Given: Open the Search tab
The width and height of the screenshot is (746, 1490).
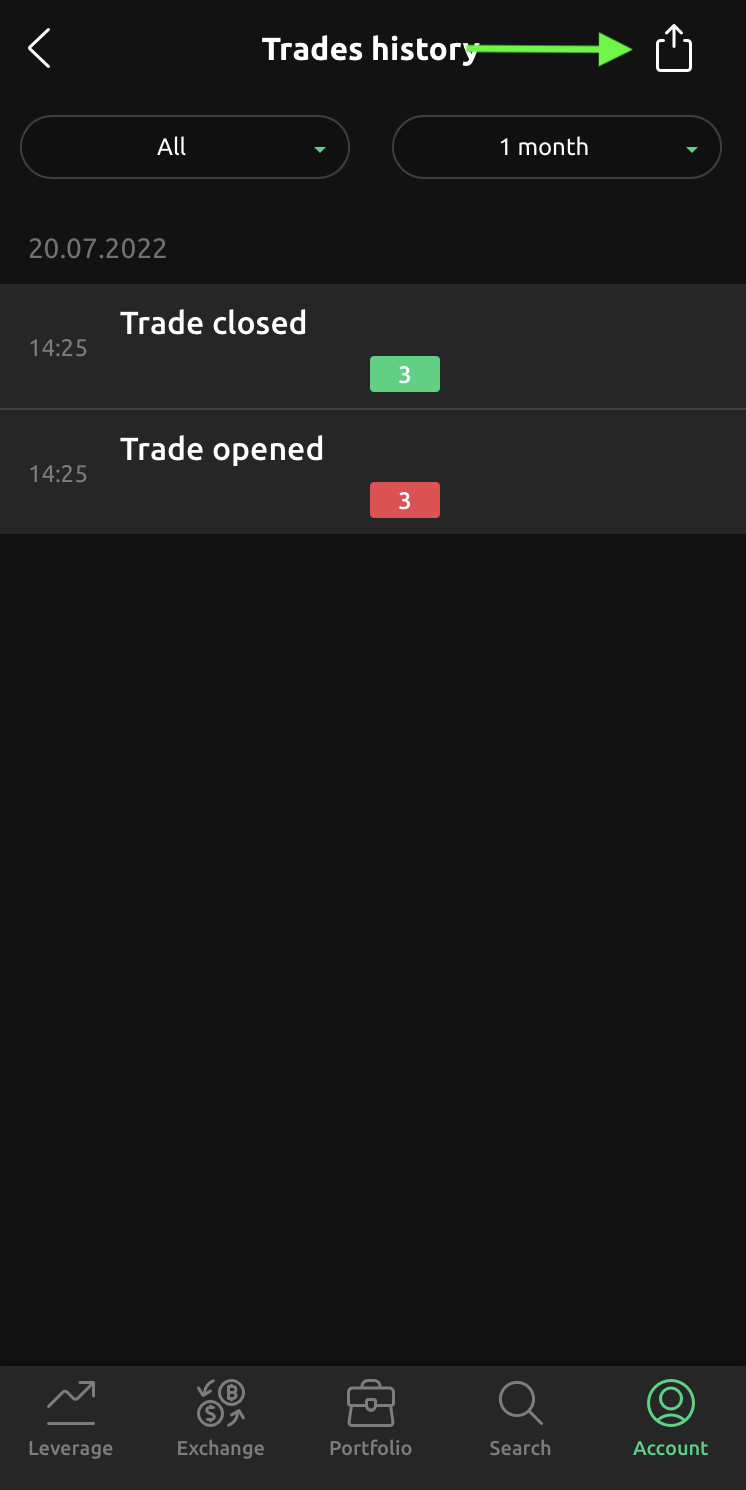Looking at the screenshot, I should (x=520, y=1418).
